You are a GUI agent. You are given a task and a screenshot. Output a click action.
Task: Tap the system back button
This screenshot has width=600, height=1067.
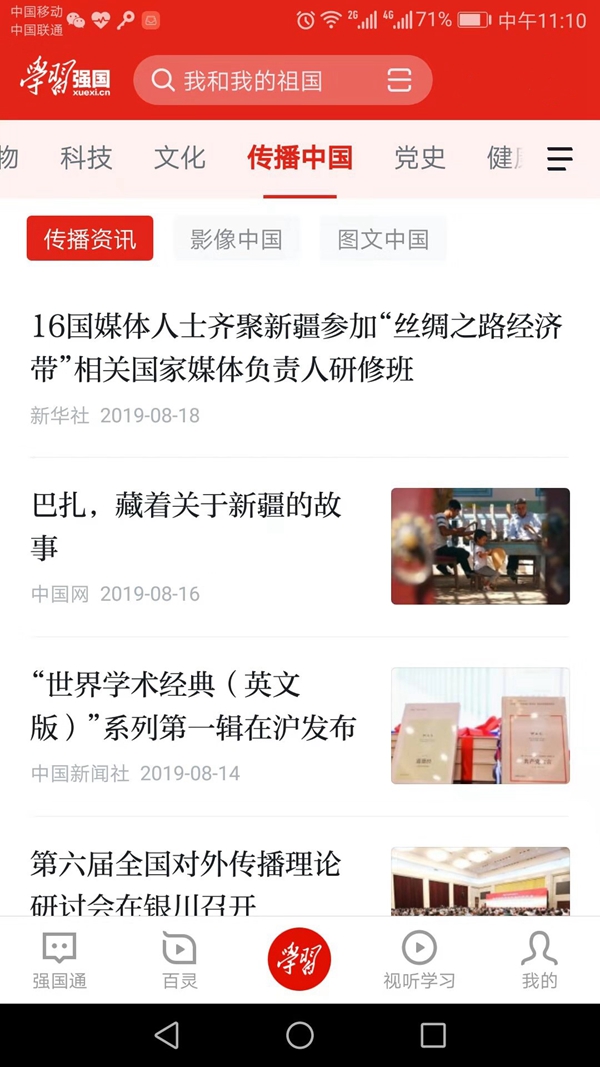point(167,1035)
